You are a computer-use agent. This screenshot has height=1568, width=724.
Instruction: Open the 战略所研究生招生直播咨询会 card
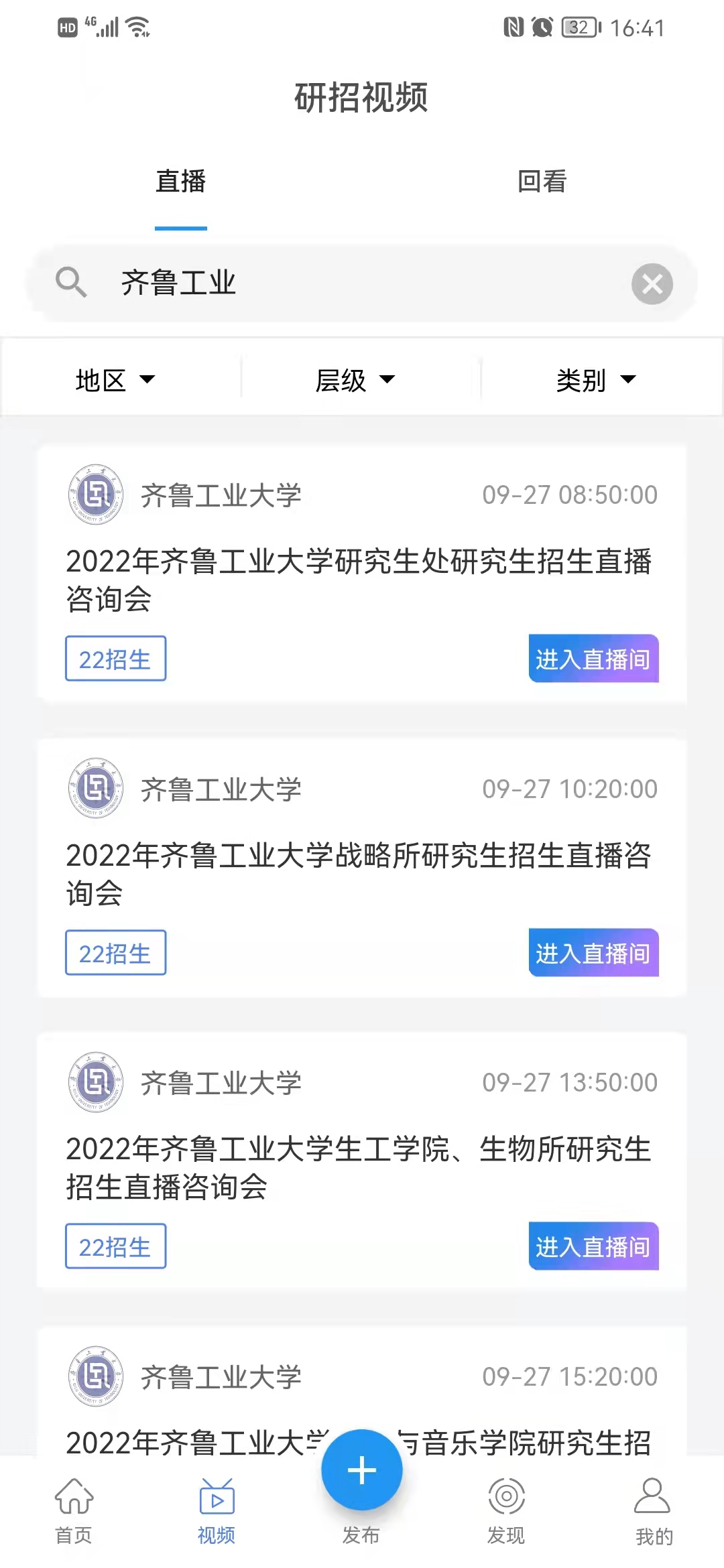(361, 868)
